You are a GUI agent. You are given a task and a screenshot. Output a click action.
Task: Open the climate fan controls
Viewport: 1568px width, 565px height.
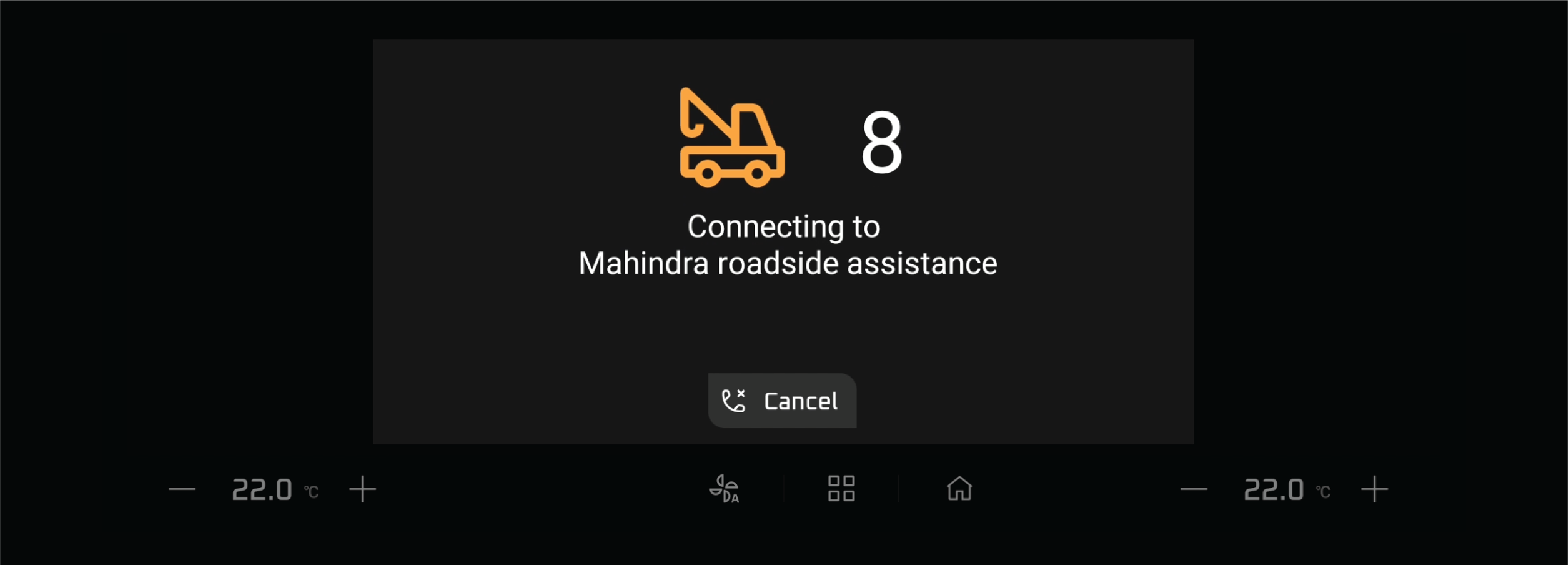click(725, 489)
